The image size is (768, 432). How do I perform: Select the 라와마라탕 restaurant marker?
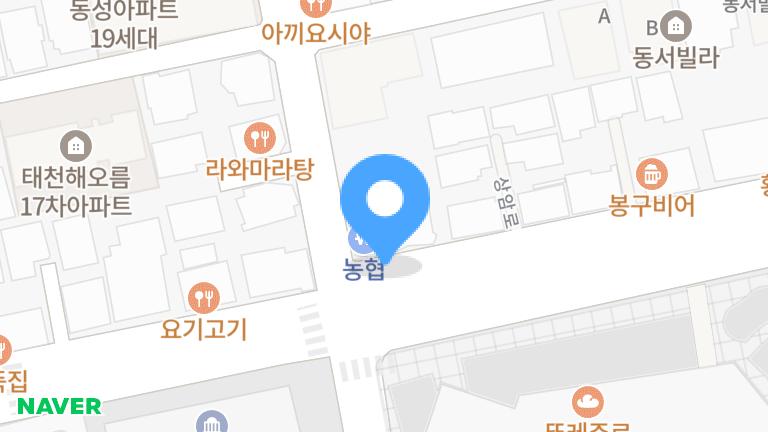point(259,138)
